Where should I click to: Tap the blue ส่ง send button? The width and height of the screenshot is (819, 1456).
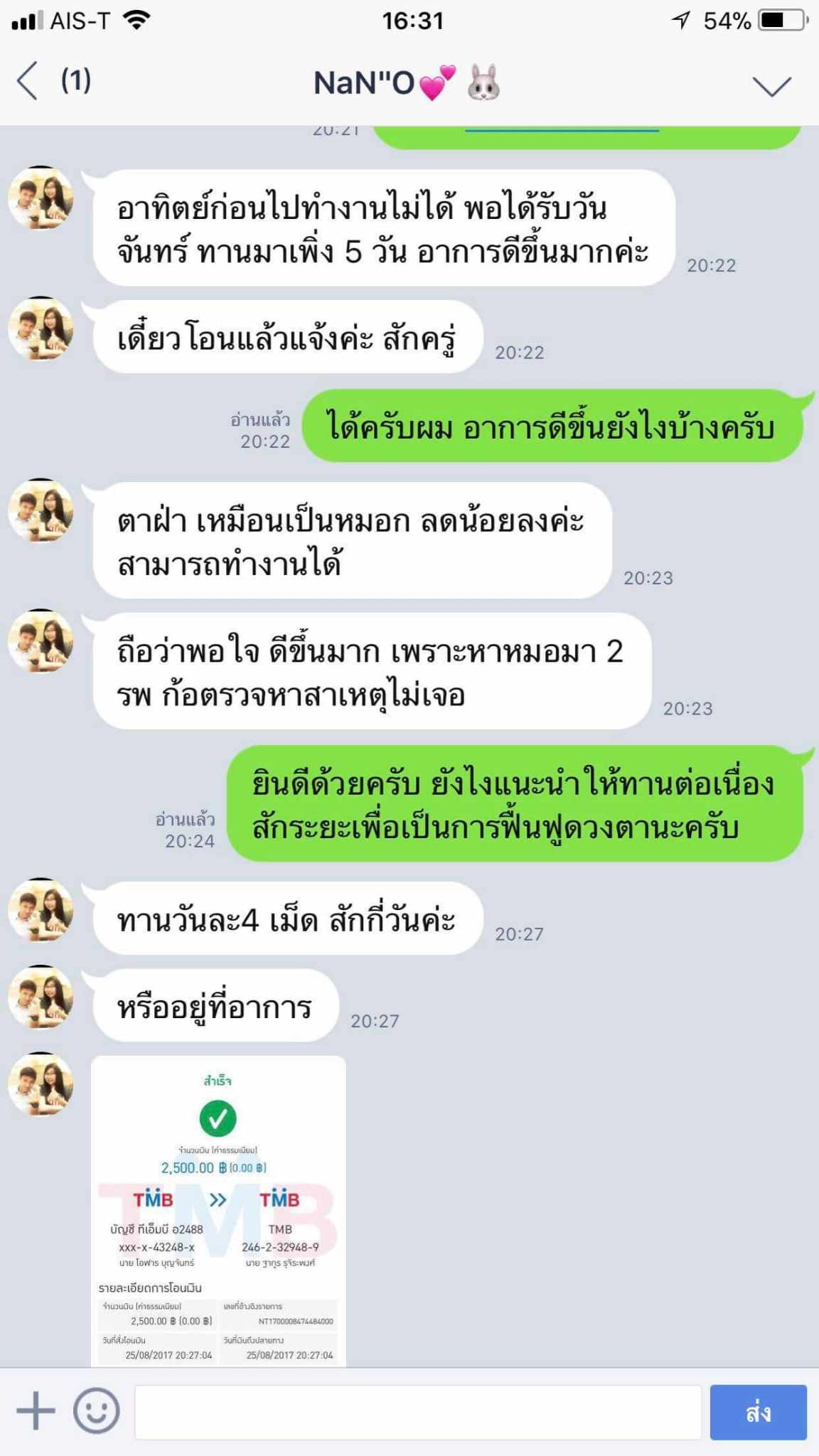pos(758,1412)
